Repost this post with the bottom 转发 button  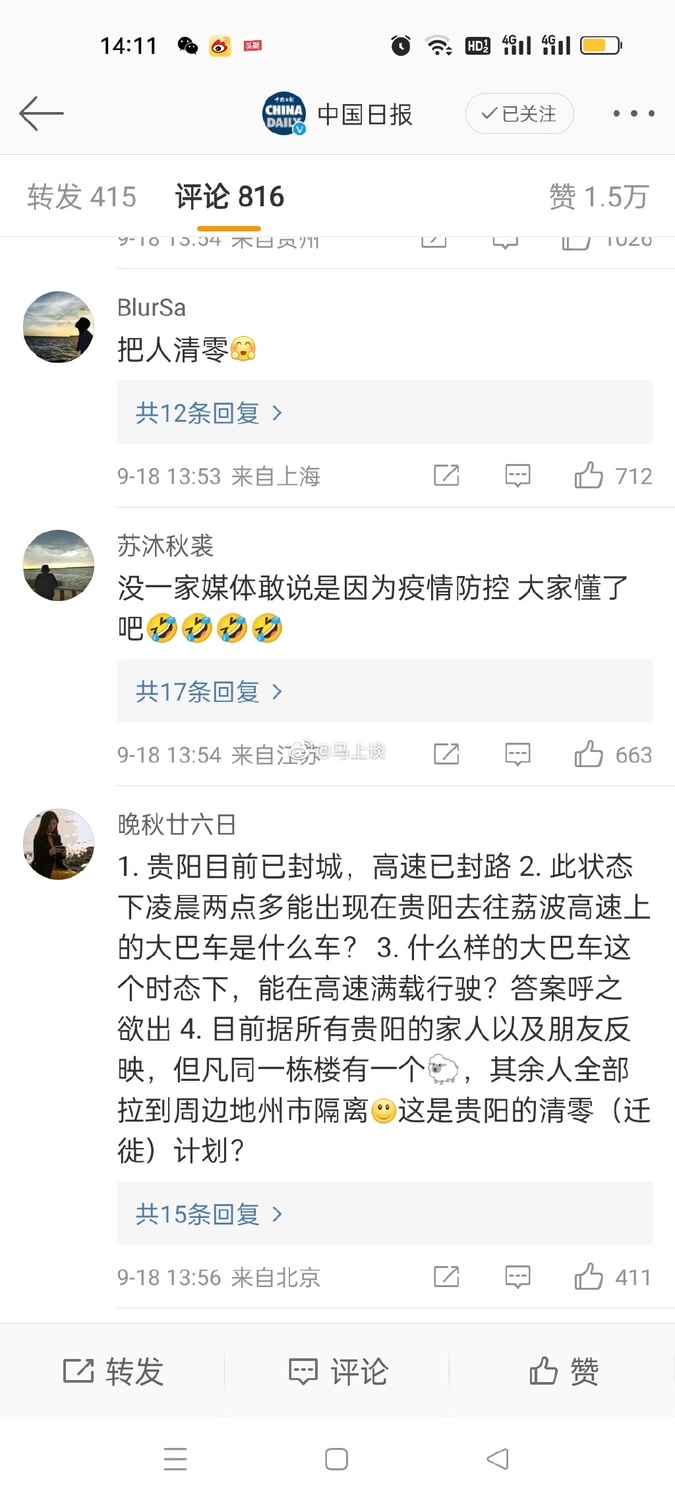click(x=113, y=1371)
